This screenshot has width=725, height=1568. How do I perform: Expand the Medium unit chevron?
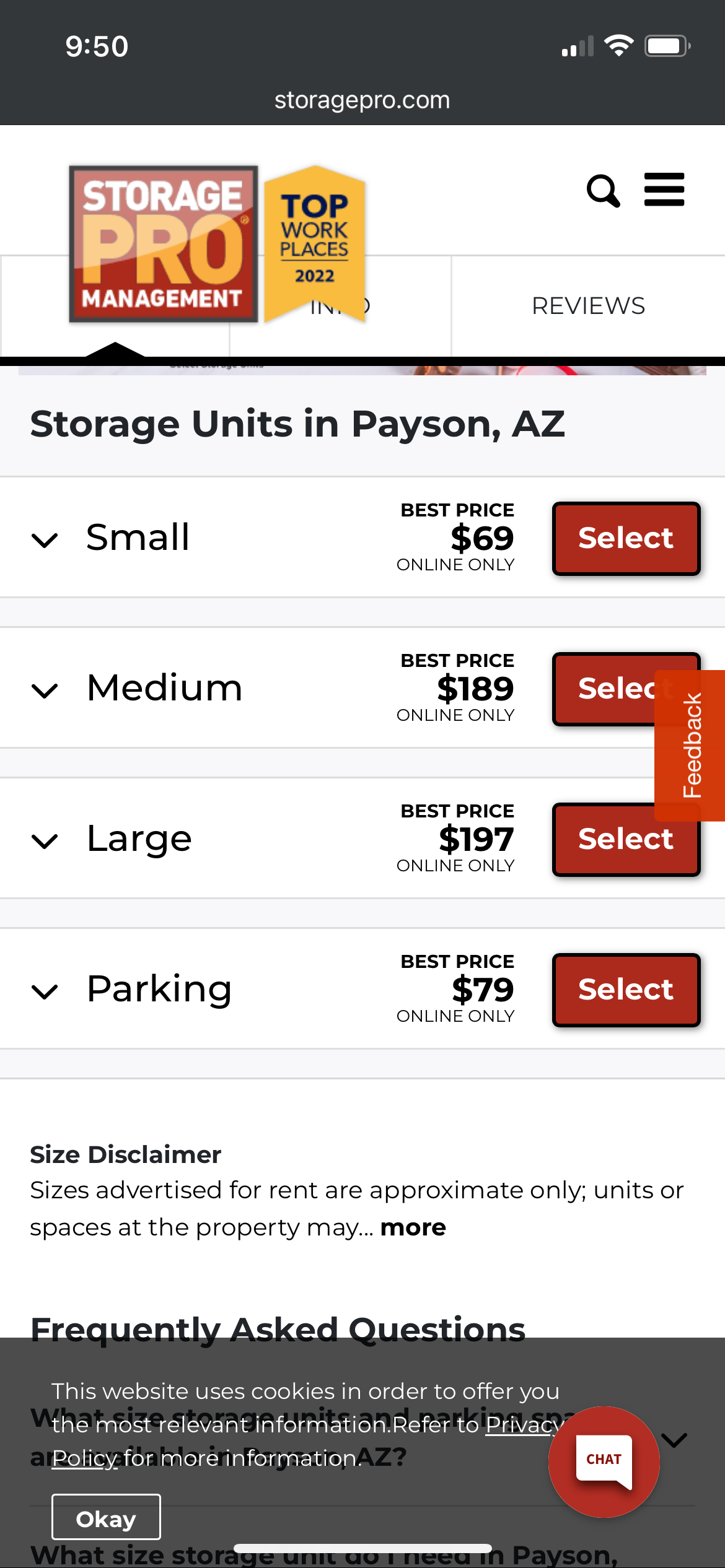point(45,690)
